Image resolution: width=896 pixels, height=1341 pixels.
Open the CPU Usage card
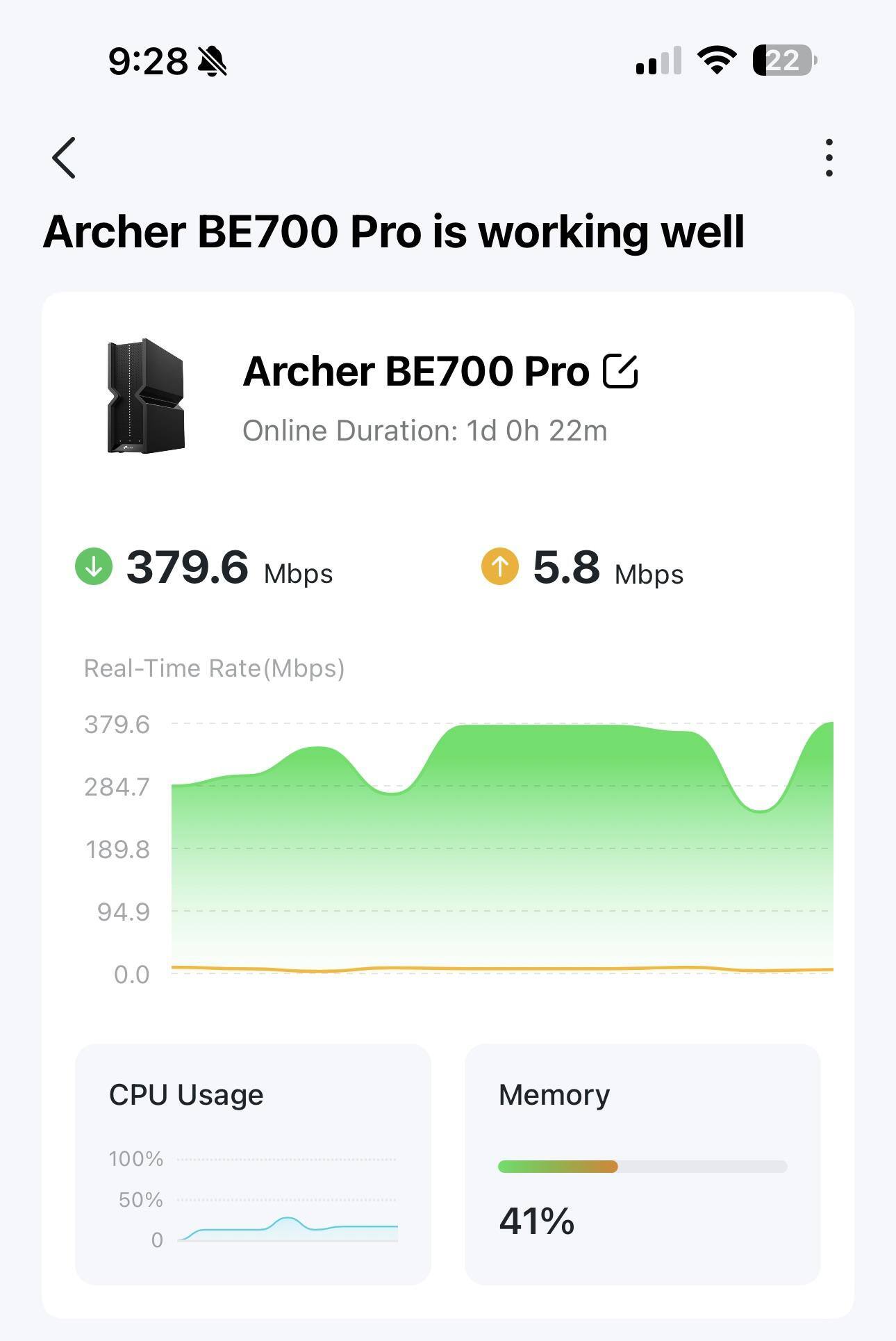pyautogui.click(x=253, y=1164)
